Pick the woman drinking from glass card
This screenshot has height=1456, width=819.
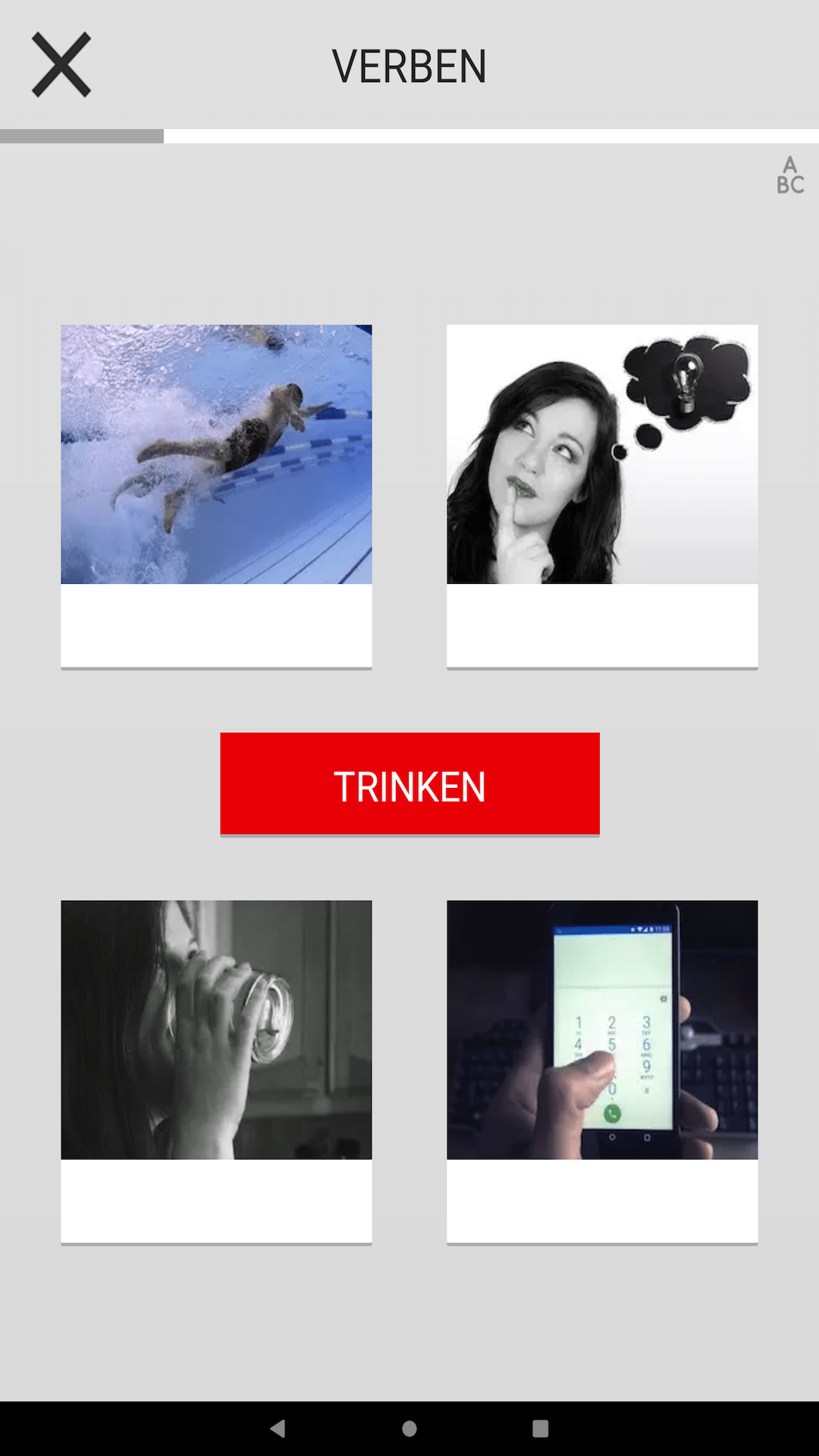pyautogui.click(x=216, y=1071)
